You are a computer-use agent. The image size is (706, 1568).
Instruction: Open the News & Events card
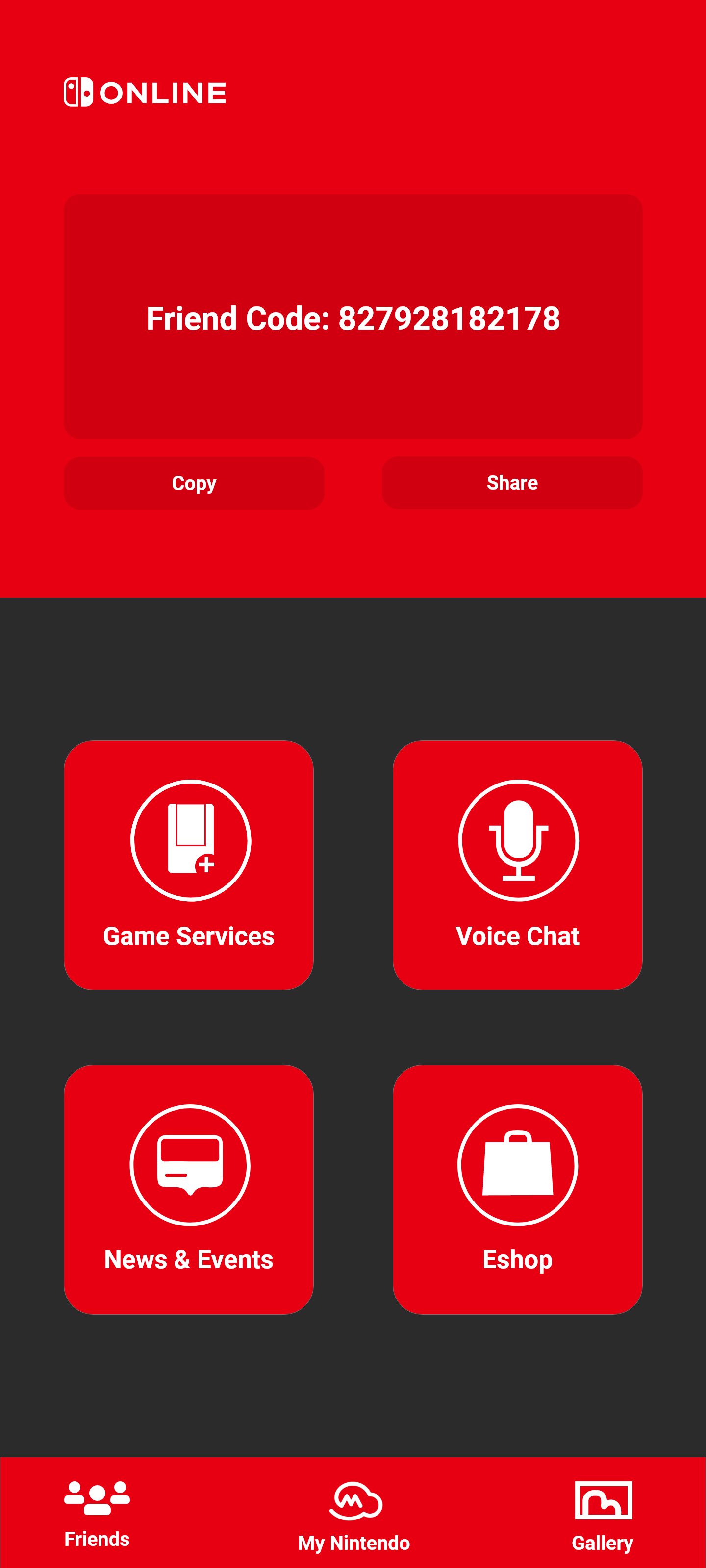(x=188, y=1189)
